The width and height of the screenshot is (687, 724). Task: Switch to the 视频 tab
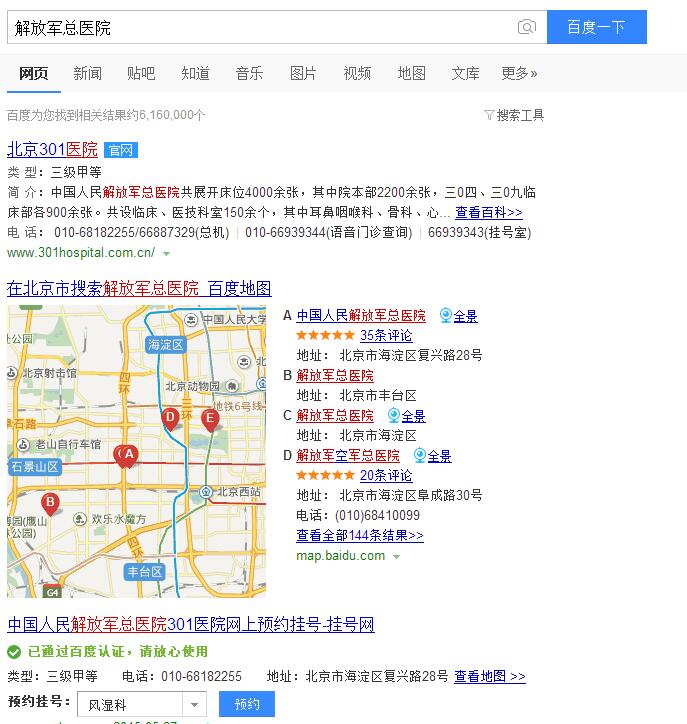[x=357, y=73]
